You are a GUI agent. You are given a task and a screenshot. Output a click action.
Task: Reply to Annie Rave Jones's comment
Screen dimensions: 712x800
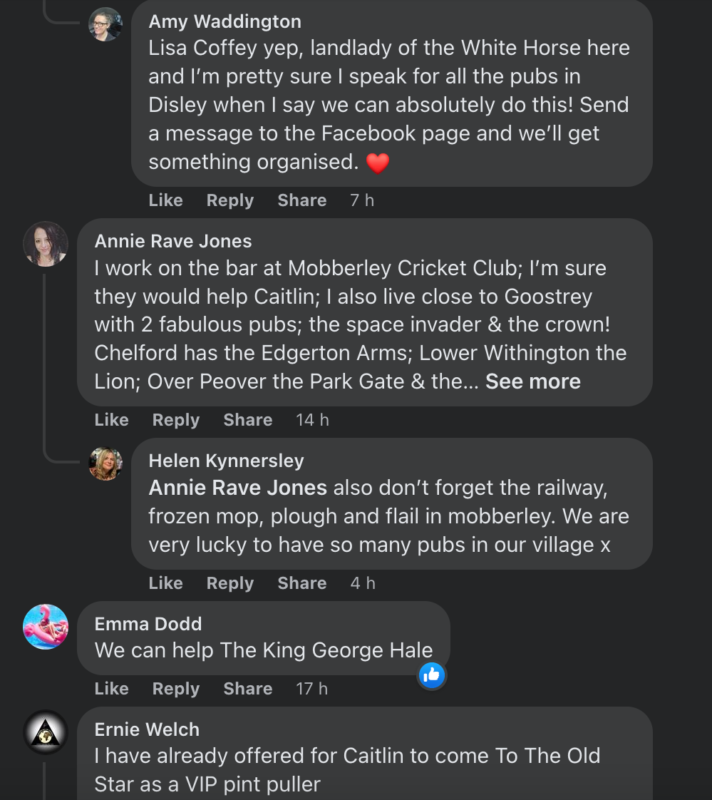tap(176, 420)
